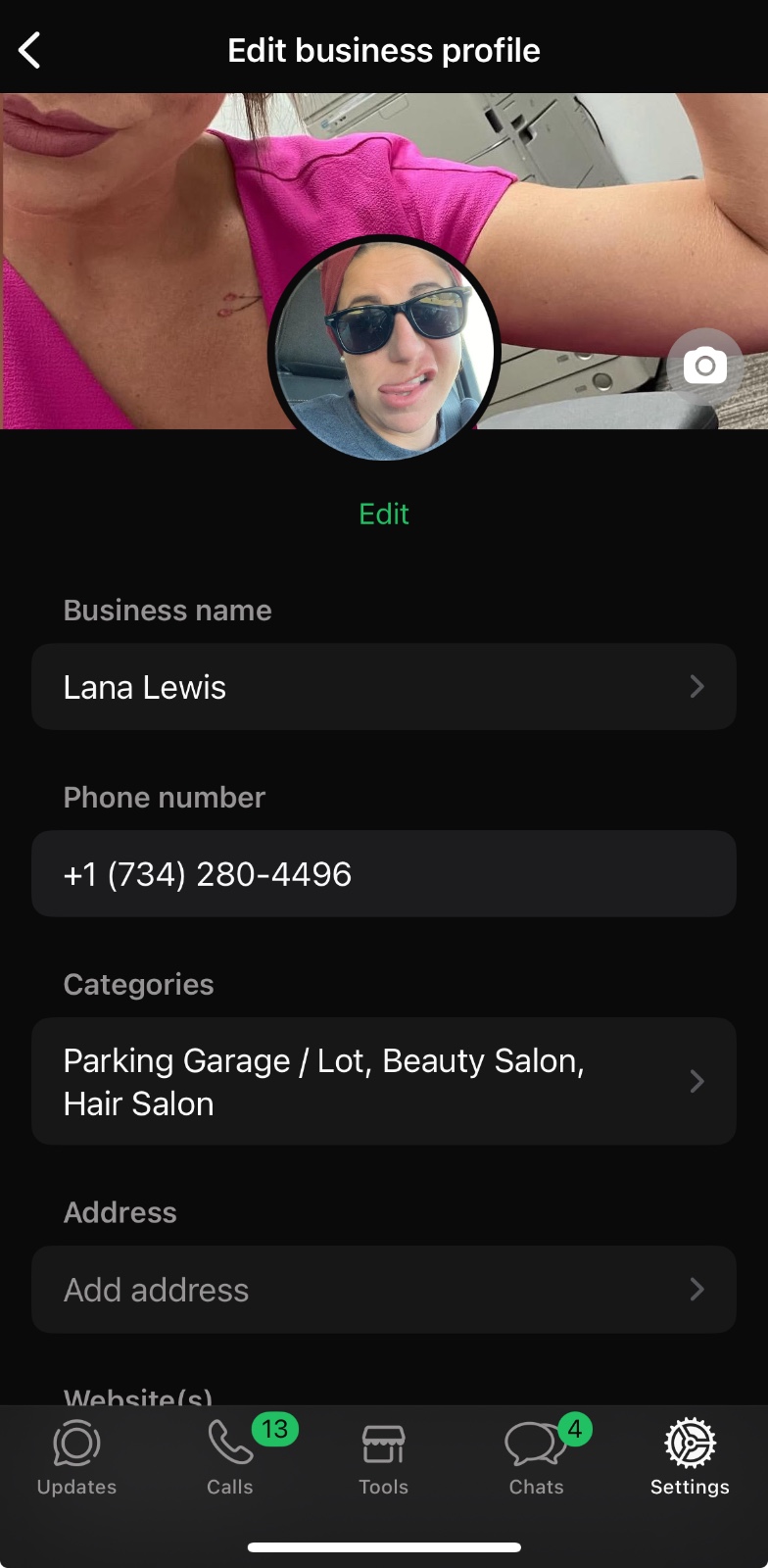Image resolution: width=768 pixels, height=1568 pixels.
Task: Switch to the Updates tab
Action: click(x=76, y=1458)
